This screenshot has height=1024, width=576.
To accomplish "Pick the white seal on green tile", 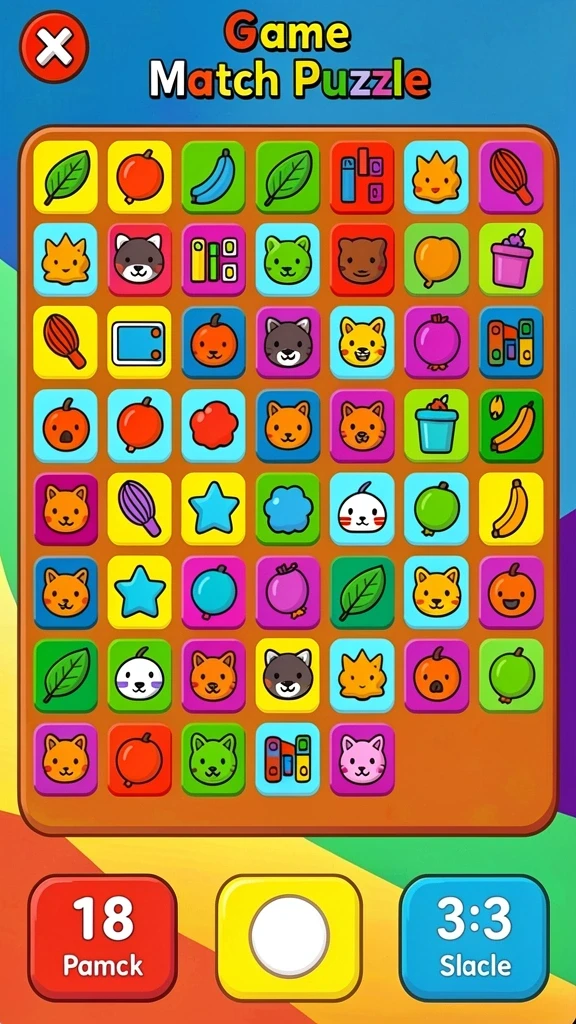I will pyautogui.click(x=139, y=675).
